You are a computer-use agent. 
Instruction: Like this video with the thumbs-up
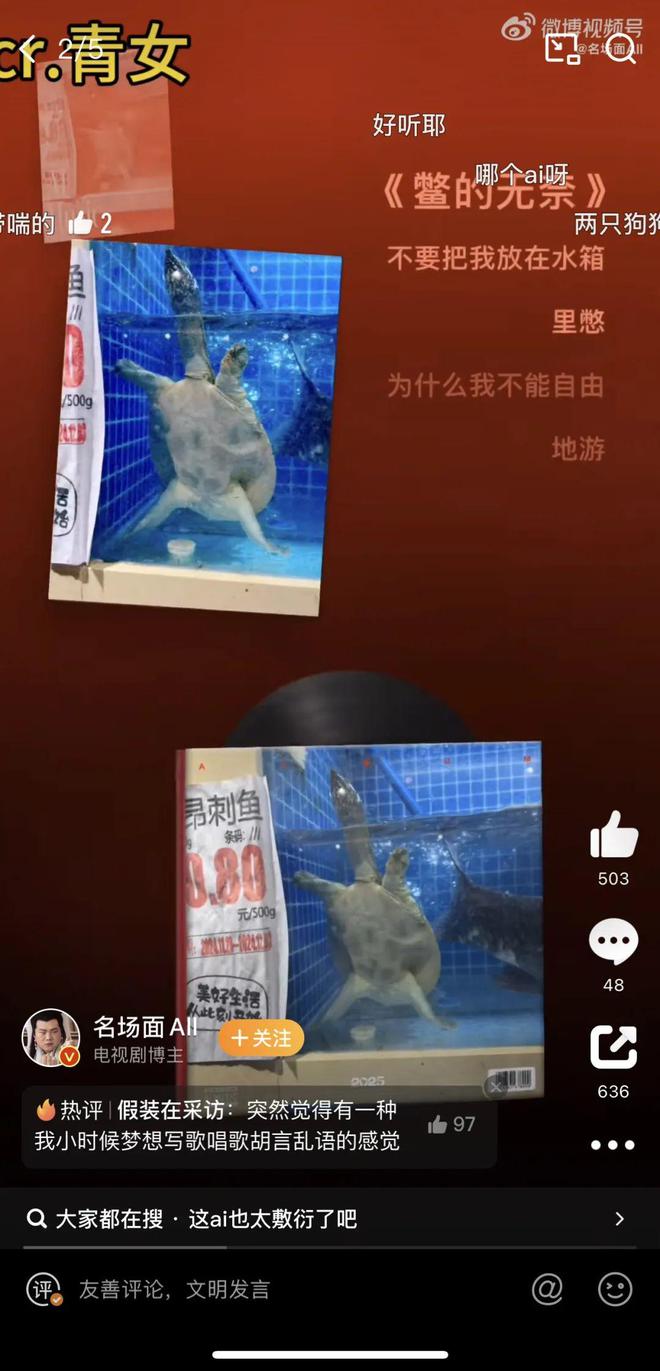pyautogui.click(x=613, y=835)
